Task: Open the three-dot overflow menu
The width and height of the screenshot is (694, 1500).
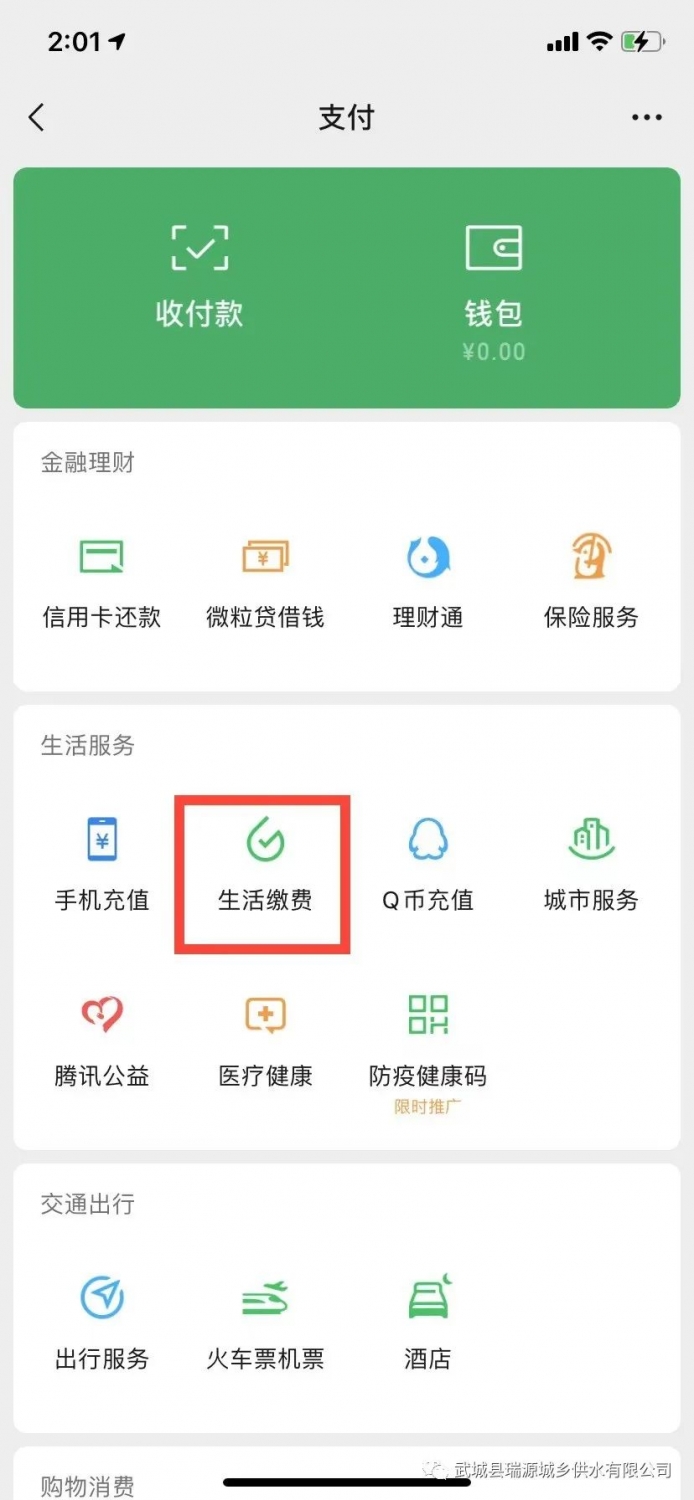Action: point(647,118)
